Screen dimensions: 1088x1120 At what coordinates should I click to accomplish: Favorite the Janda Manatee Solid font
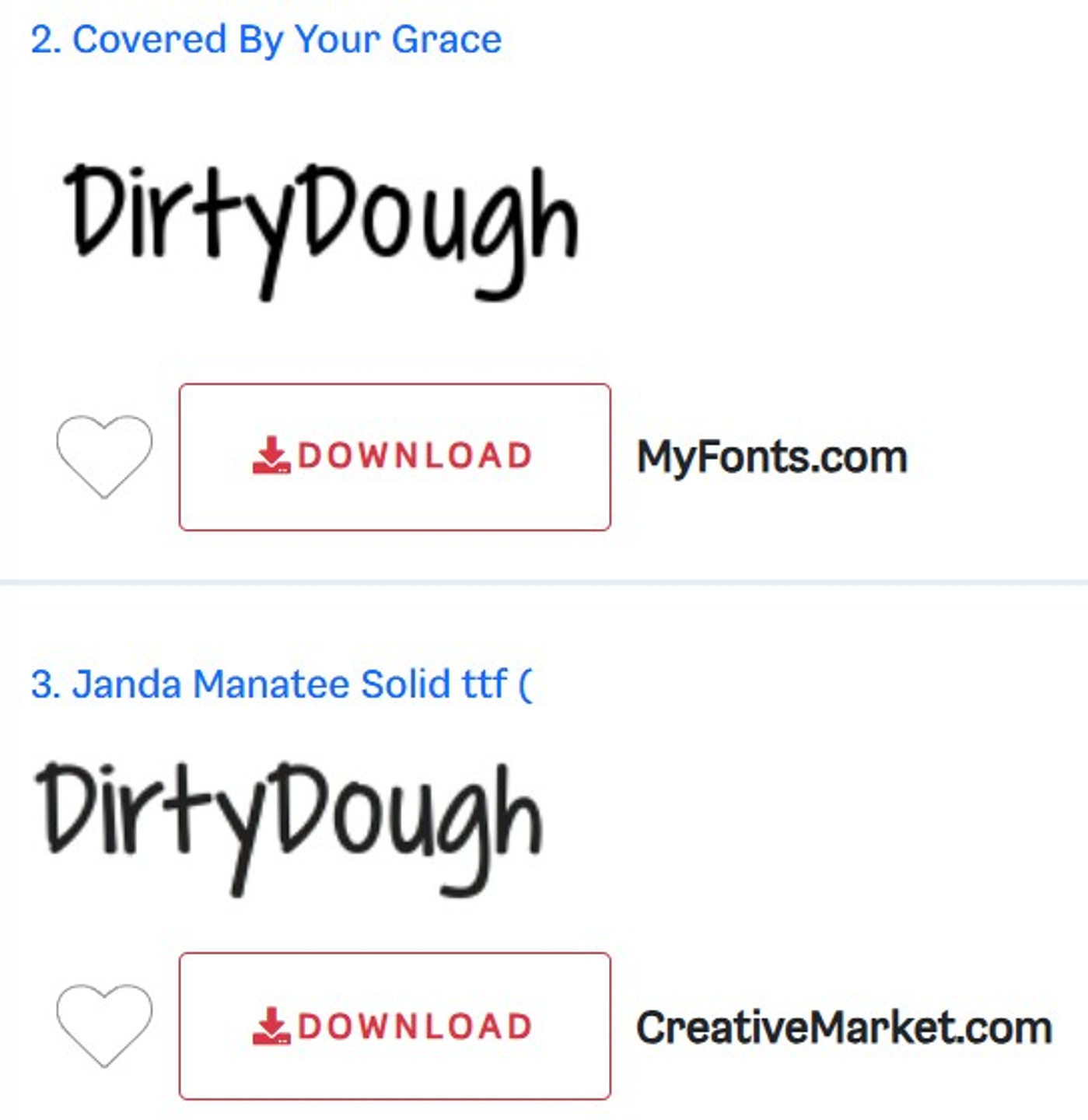click(x=104, y=1025)
